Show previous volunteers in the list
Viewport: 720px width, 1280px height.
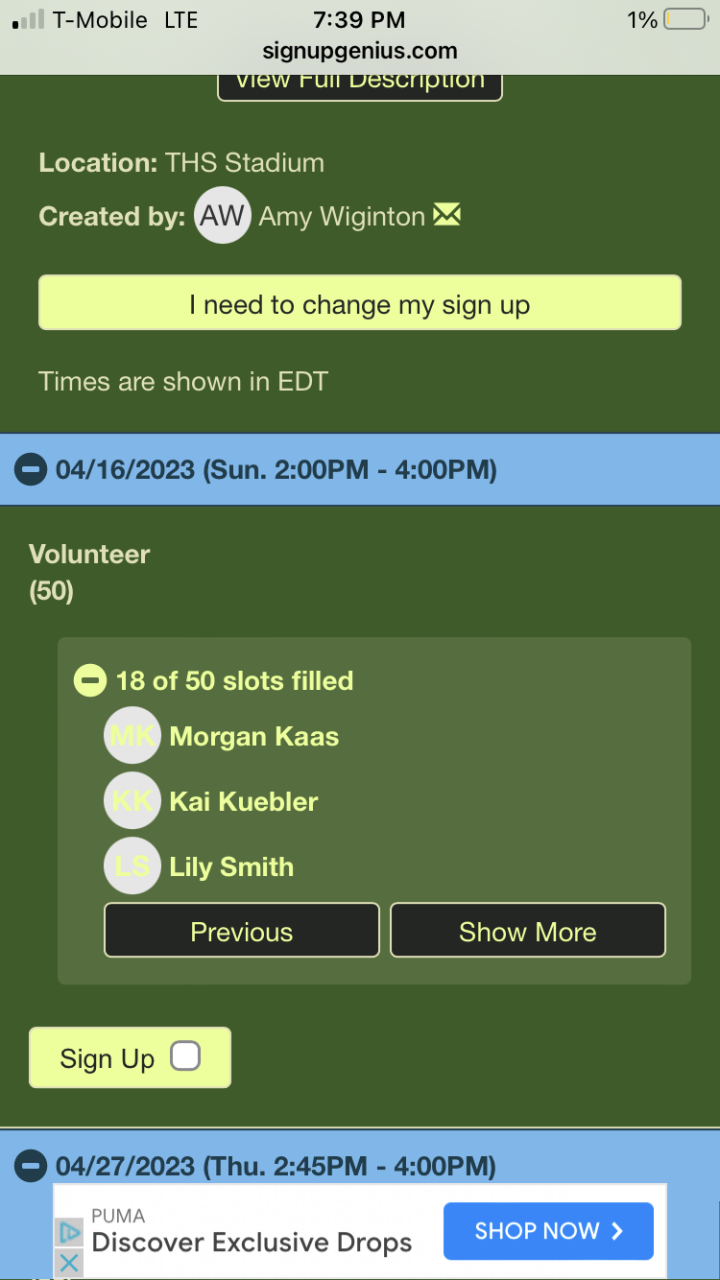pos(242,931)
